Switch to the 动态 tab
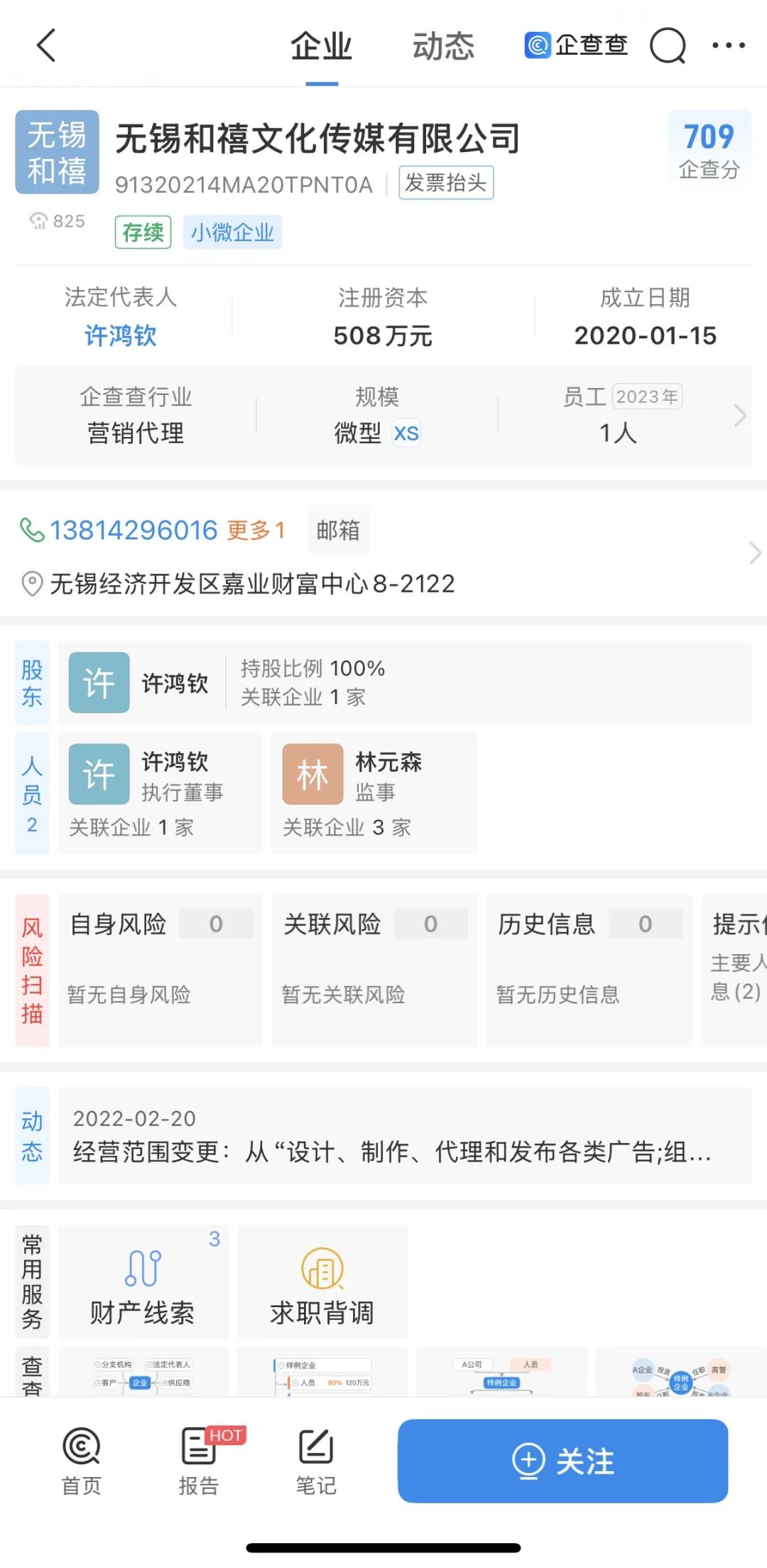 tap(443, 46)
